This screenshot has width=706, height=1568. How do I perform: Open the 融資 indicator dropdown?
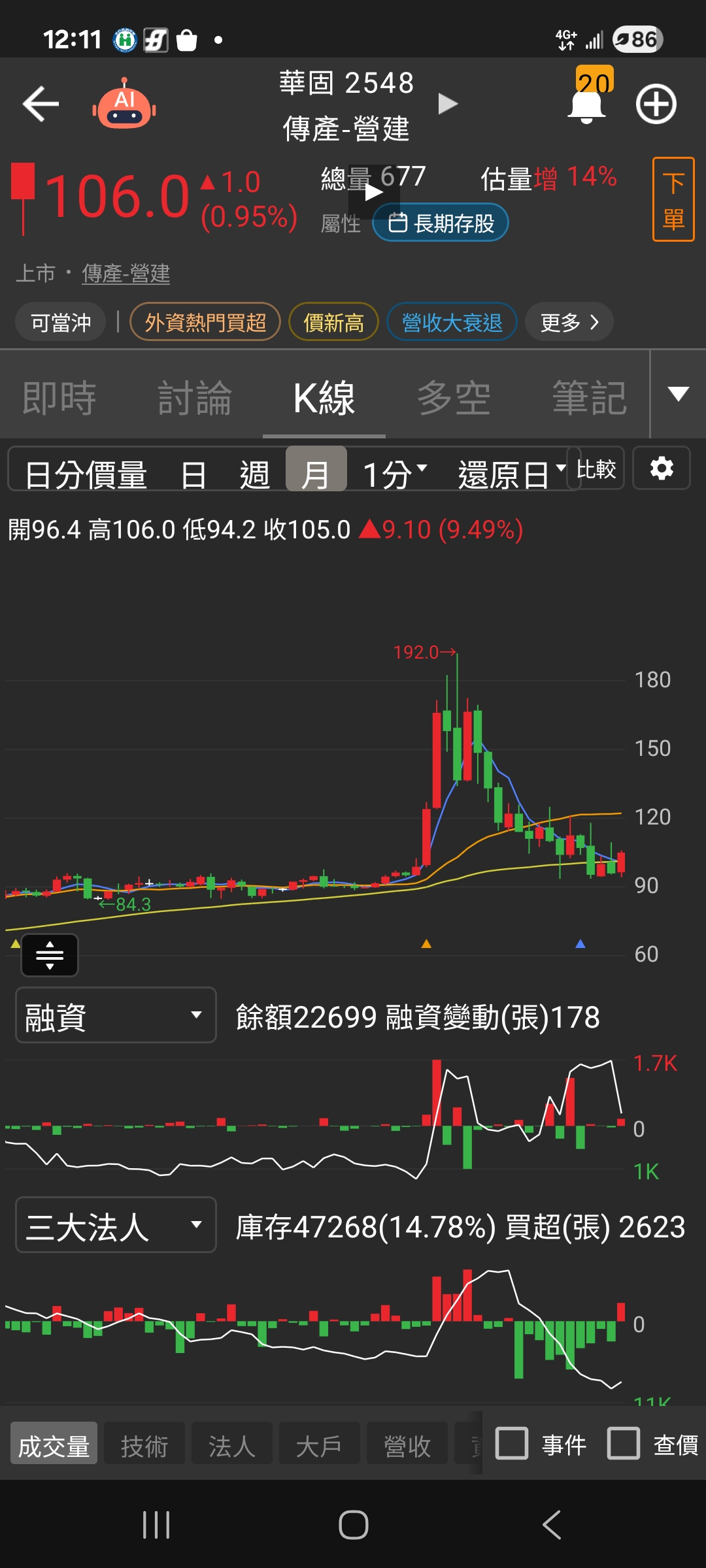point(116,1015)
